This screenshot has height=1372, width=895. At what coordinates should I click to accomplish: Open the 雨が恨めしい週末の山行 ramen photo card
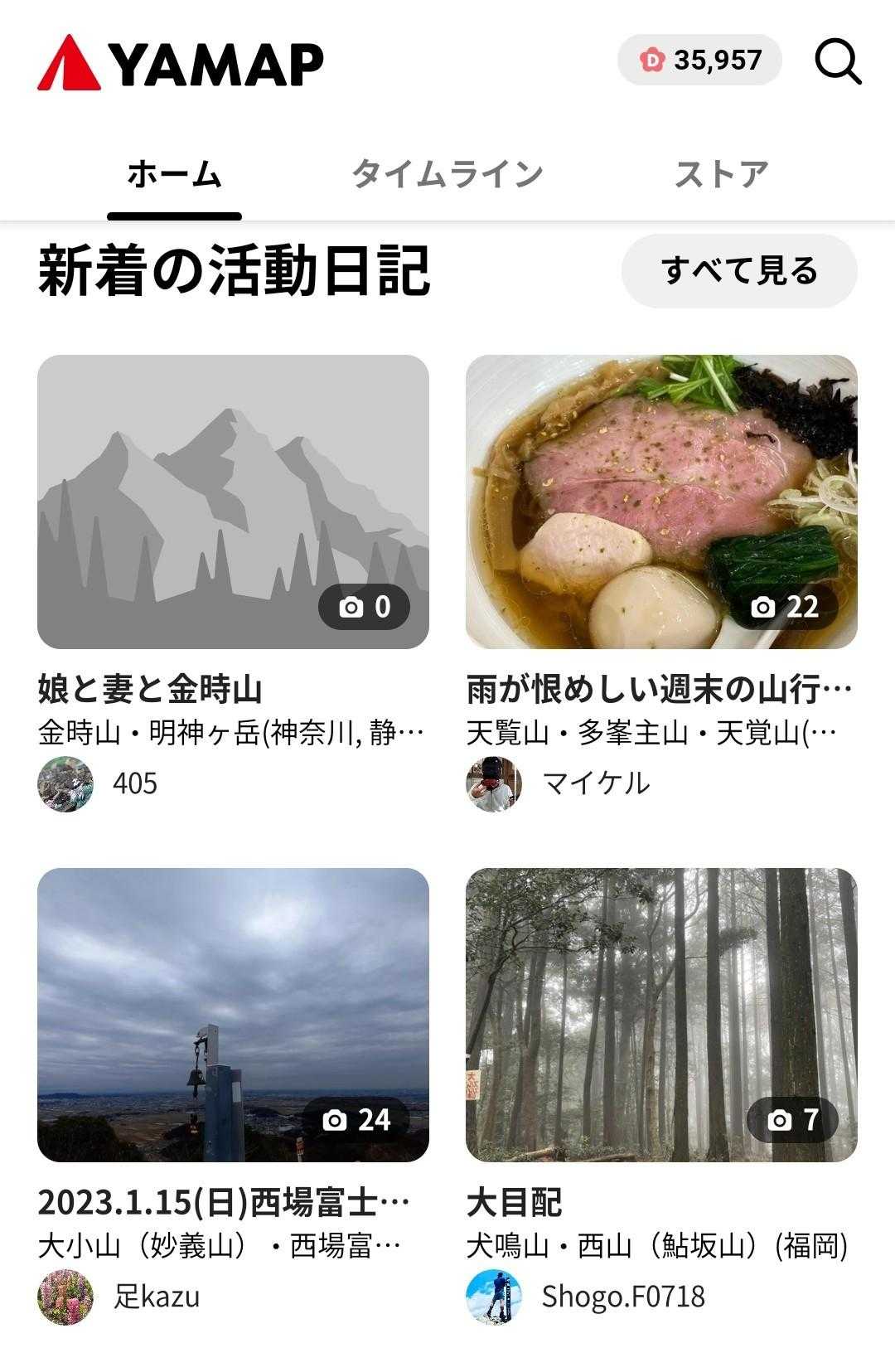pyautogui.click(x=660, y=502)
